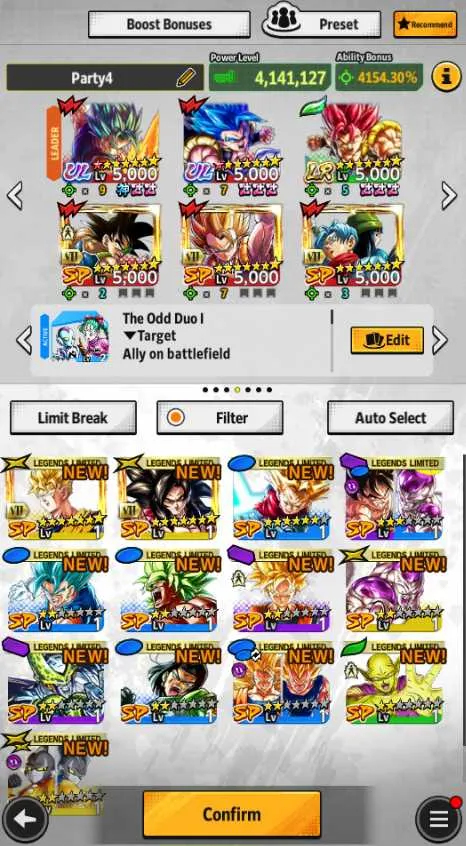Open the Limit Break menu
This screenshot has height=846, width=466.
point(73,418)
